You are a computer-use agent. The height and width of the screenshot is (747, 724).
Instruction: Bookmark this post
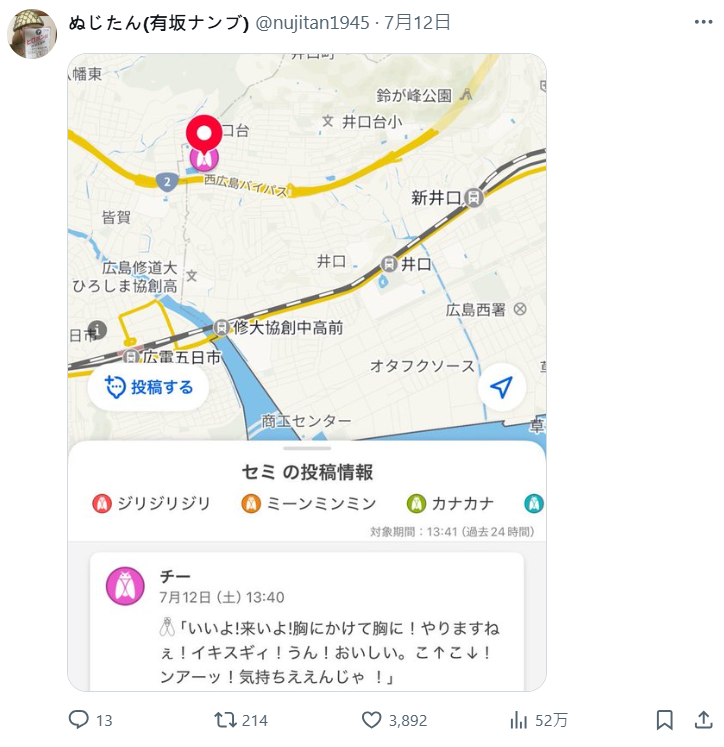coord(664,720)
